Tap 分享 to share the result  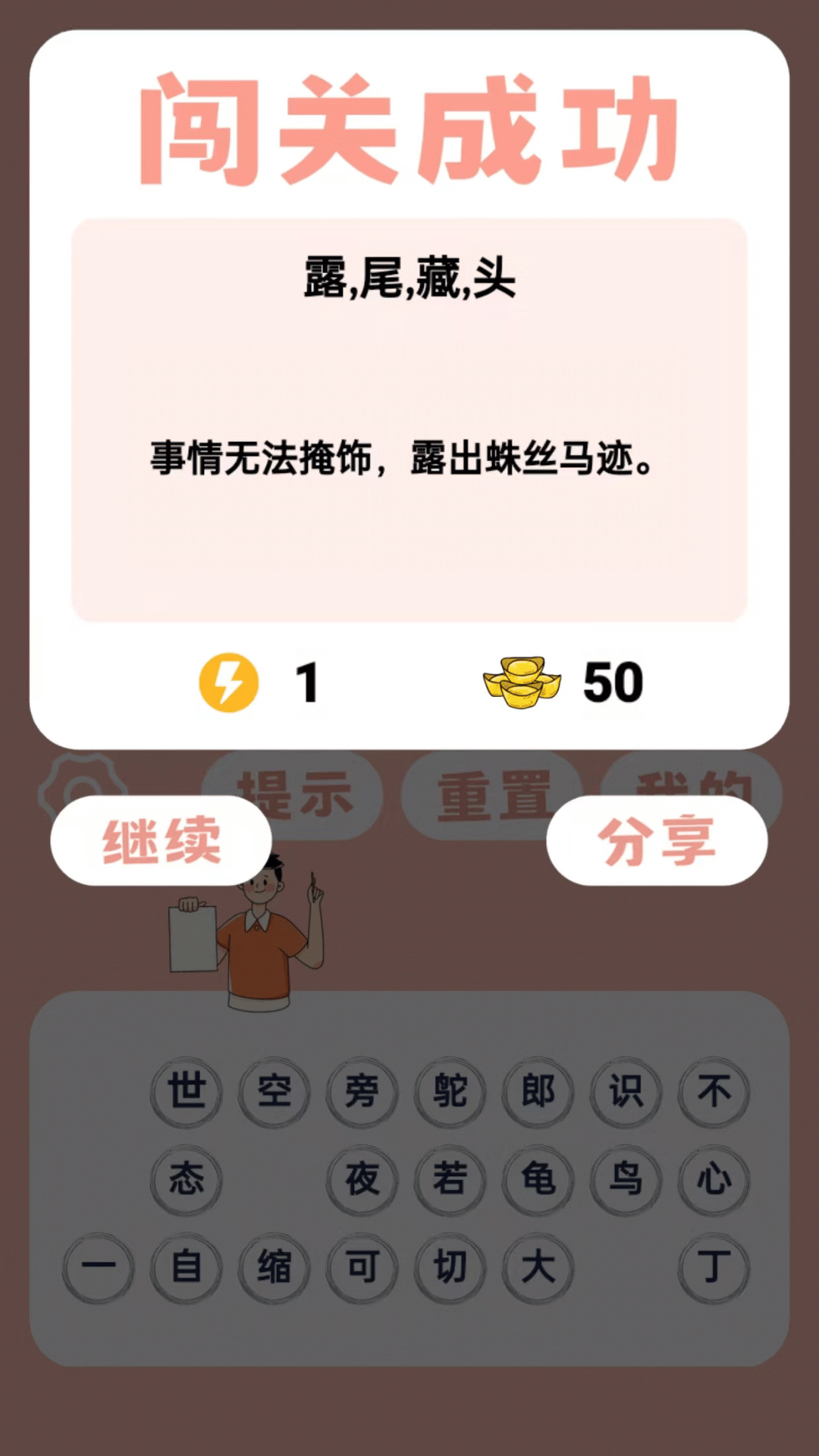click(x=657, y=840)
